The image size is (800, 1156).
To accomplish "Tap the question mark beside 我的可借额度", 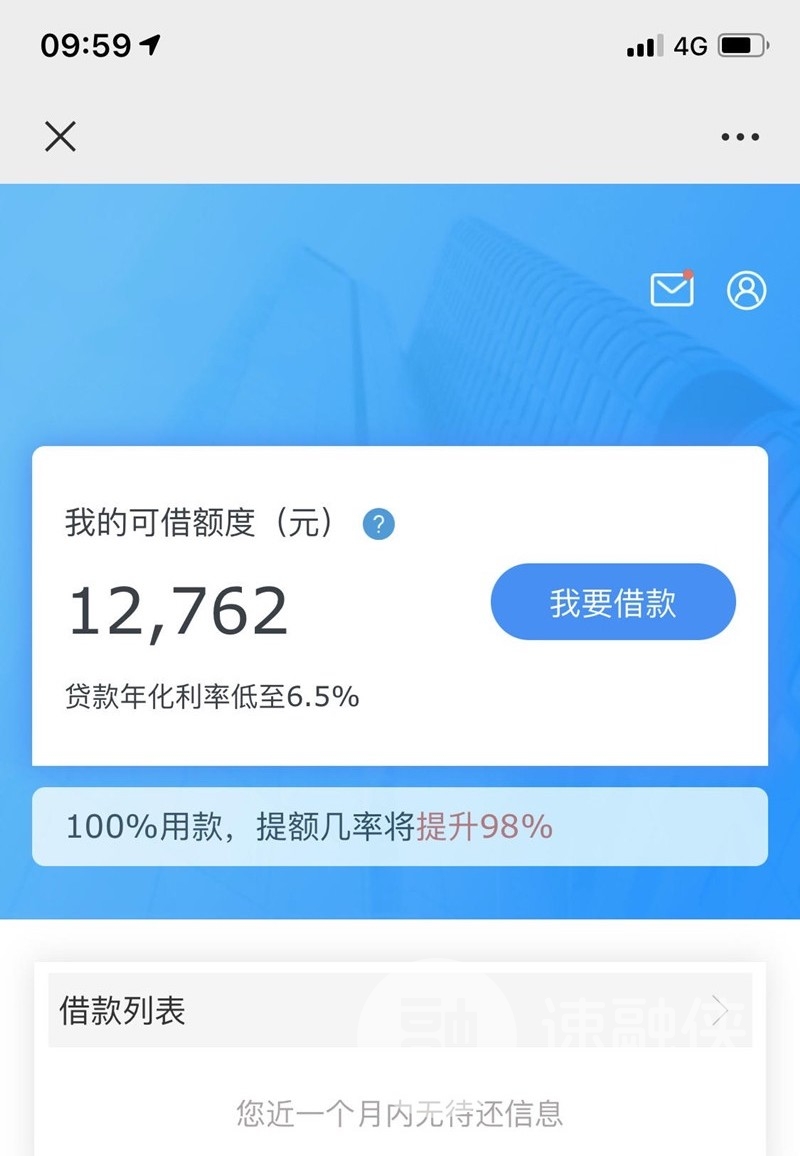I will pyautogui.click(x=379, y=524).
